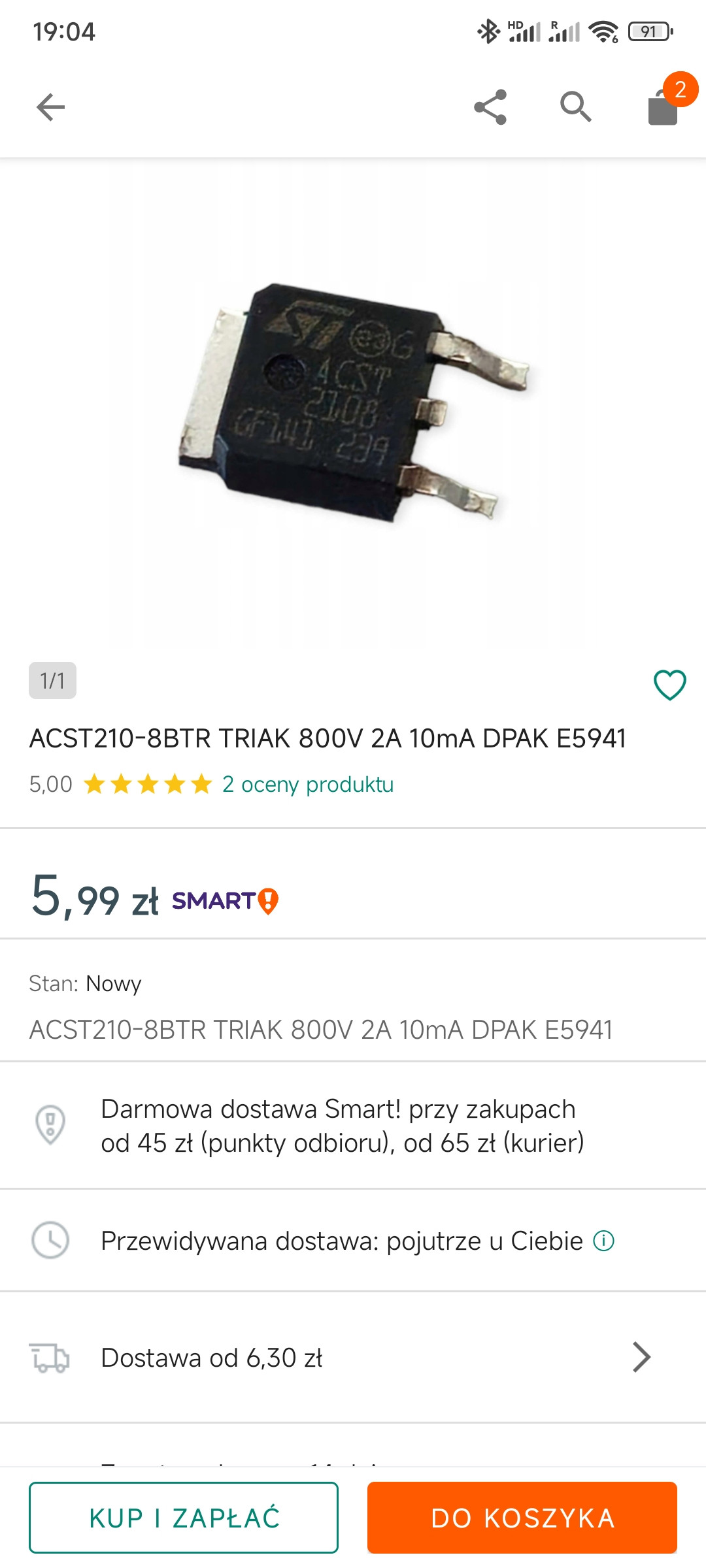Click the location pin delivery icon
The height and width of the screenshot is (1568, 706).
(x=50, y=1125)
